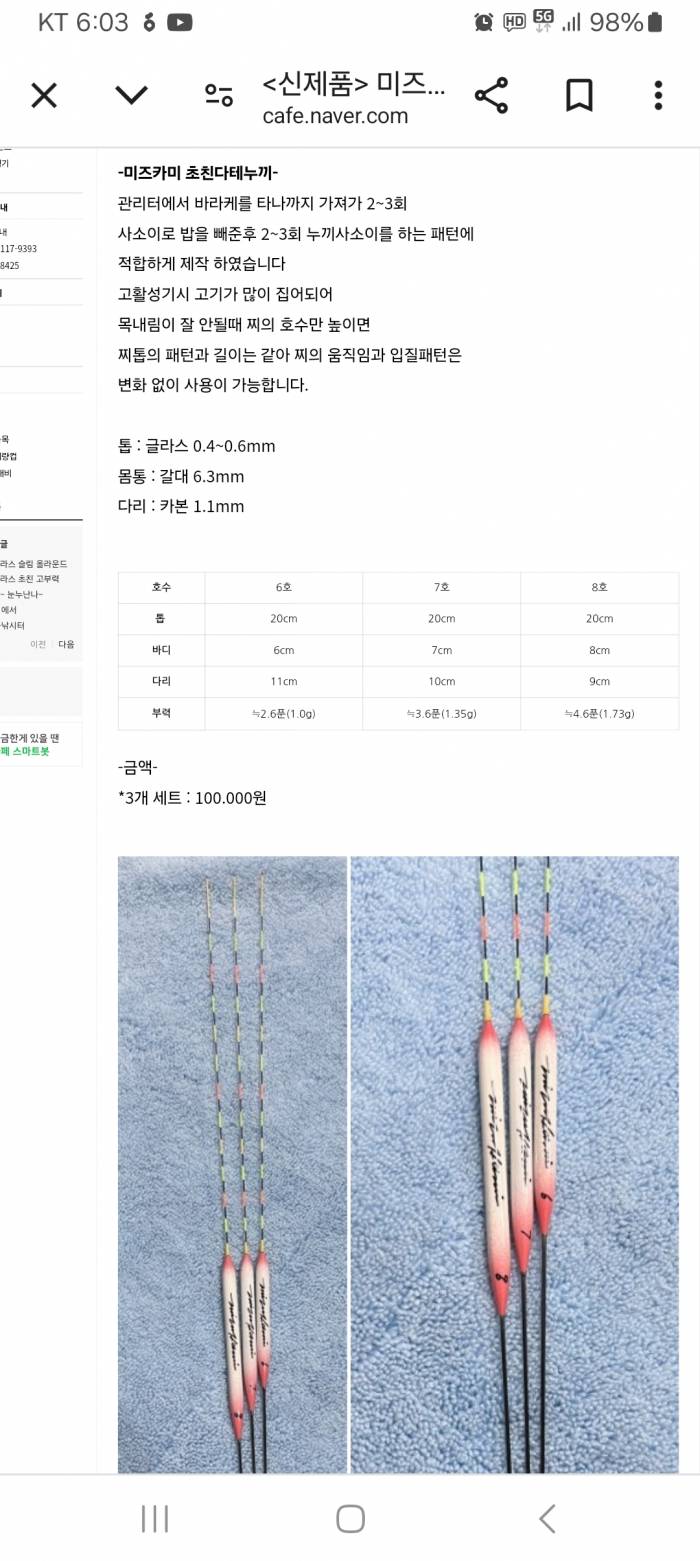Go back with the system back button
Image resolution: width=700 pixels, height=1561 pixels.
[546, 1519]
